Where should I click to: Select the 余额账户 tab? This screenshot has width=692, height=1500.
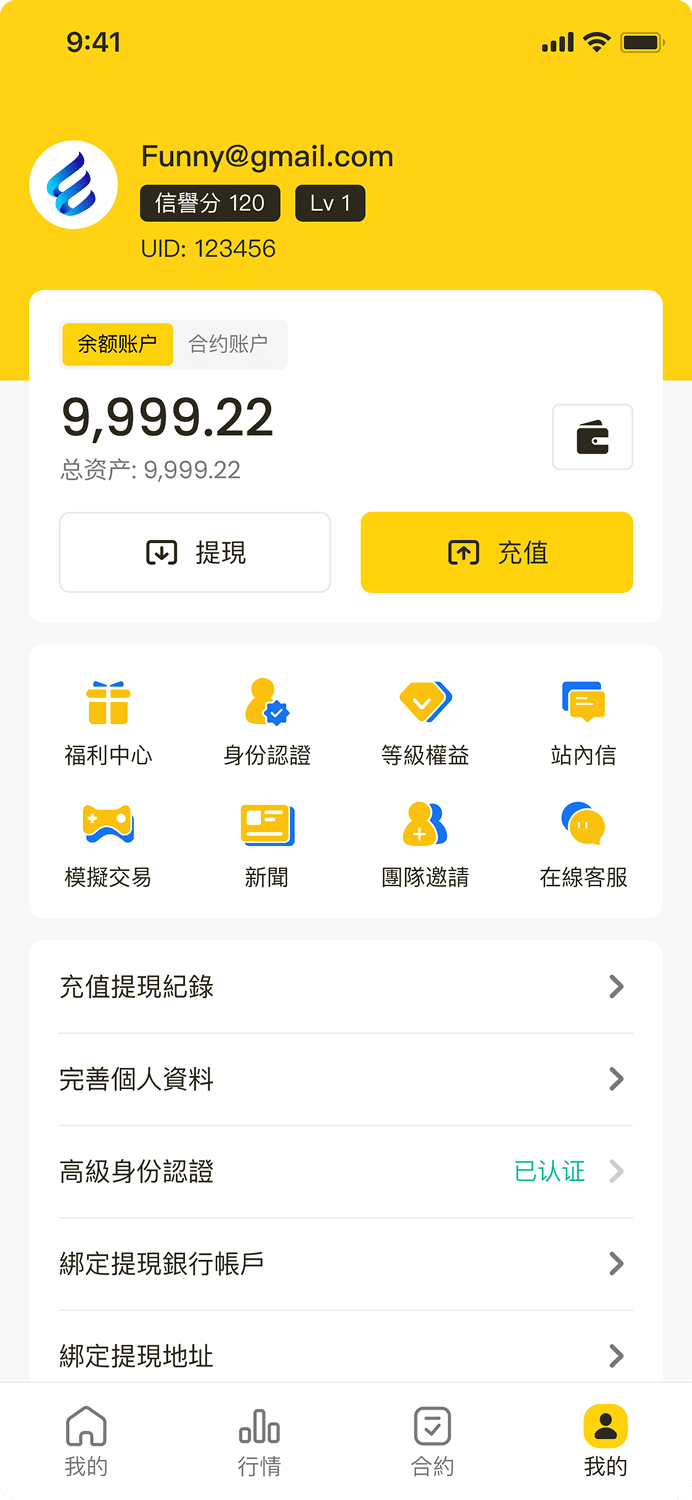coord(118,345)
